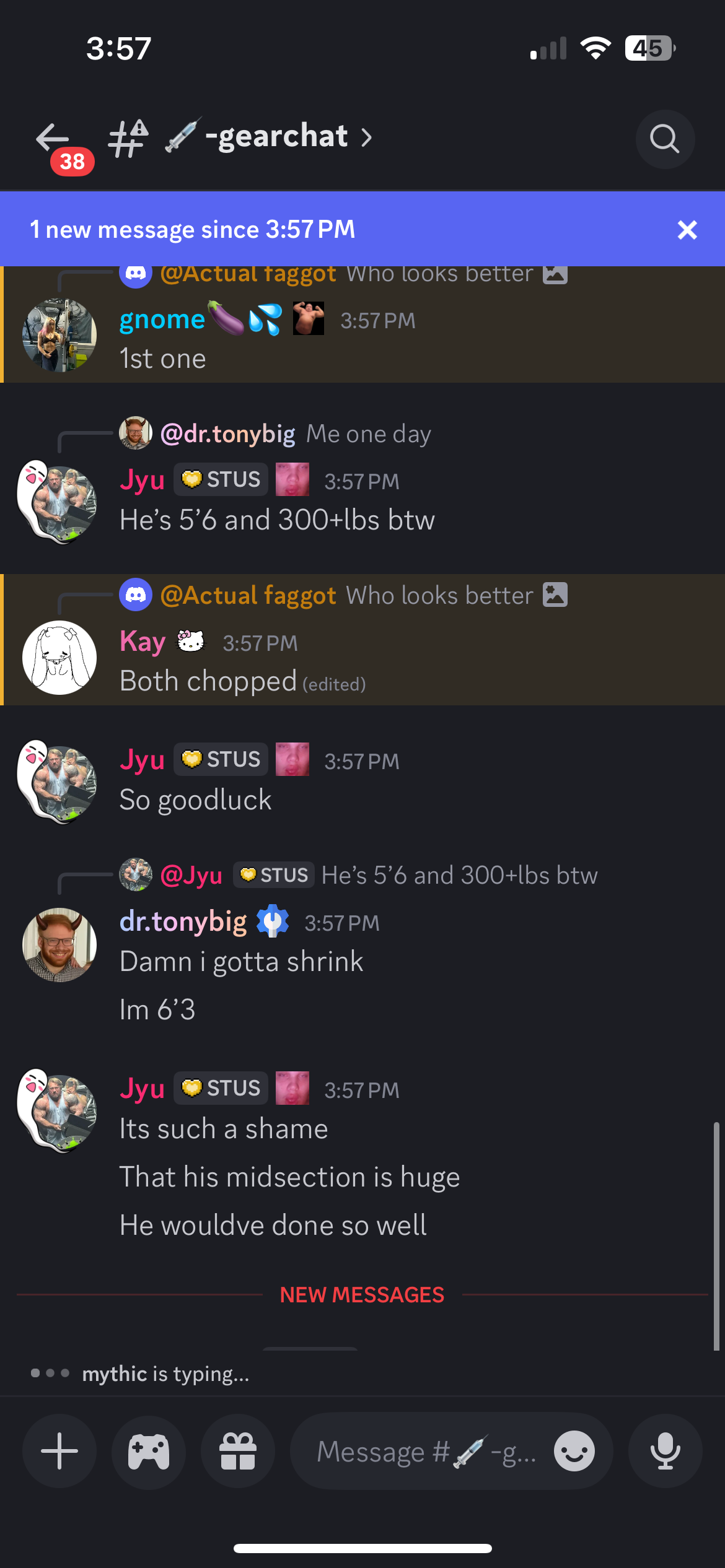Open the gift icon
Image resolution: width=725 pixels, height=1568 pixels.
click(x=238, y=1451)
